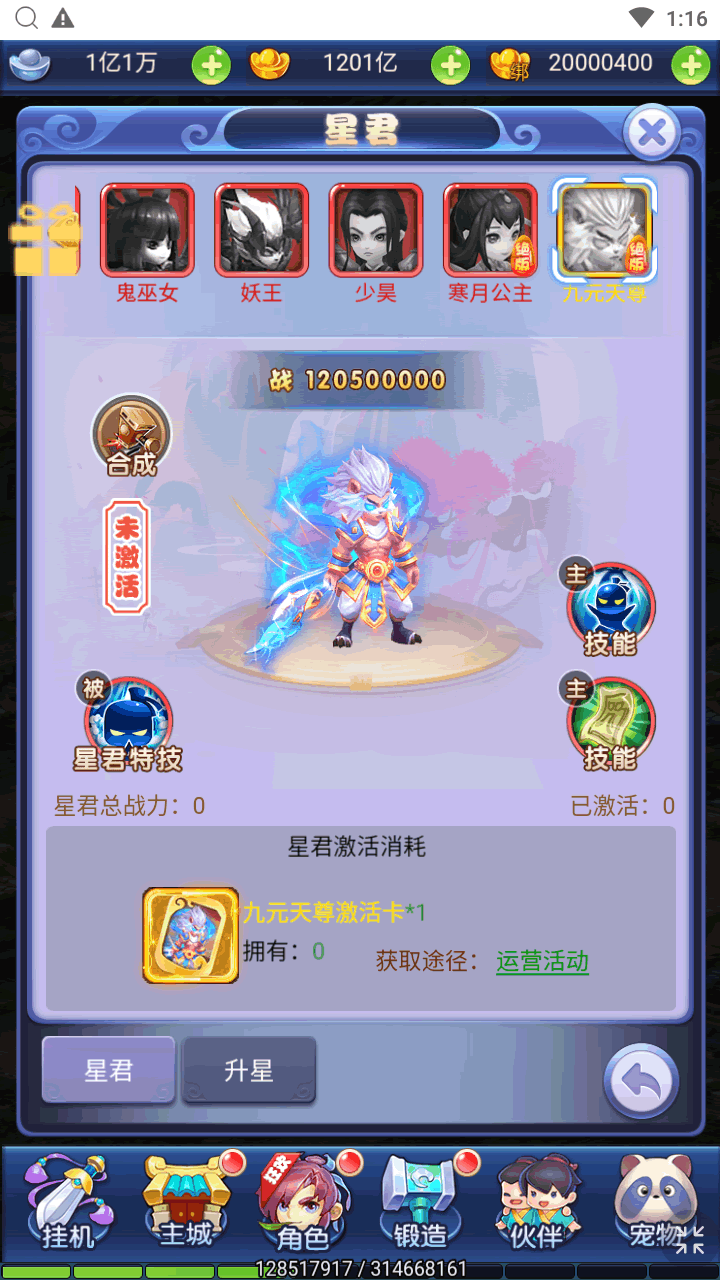The height and width of the screenshot is (1280, 720).
Task: Open the 角色 character screen
Action: [302, 1205]
